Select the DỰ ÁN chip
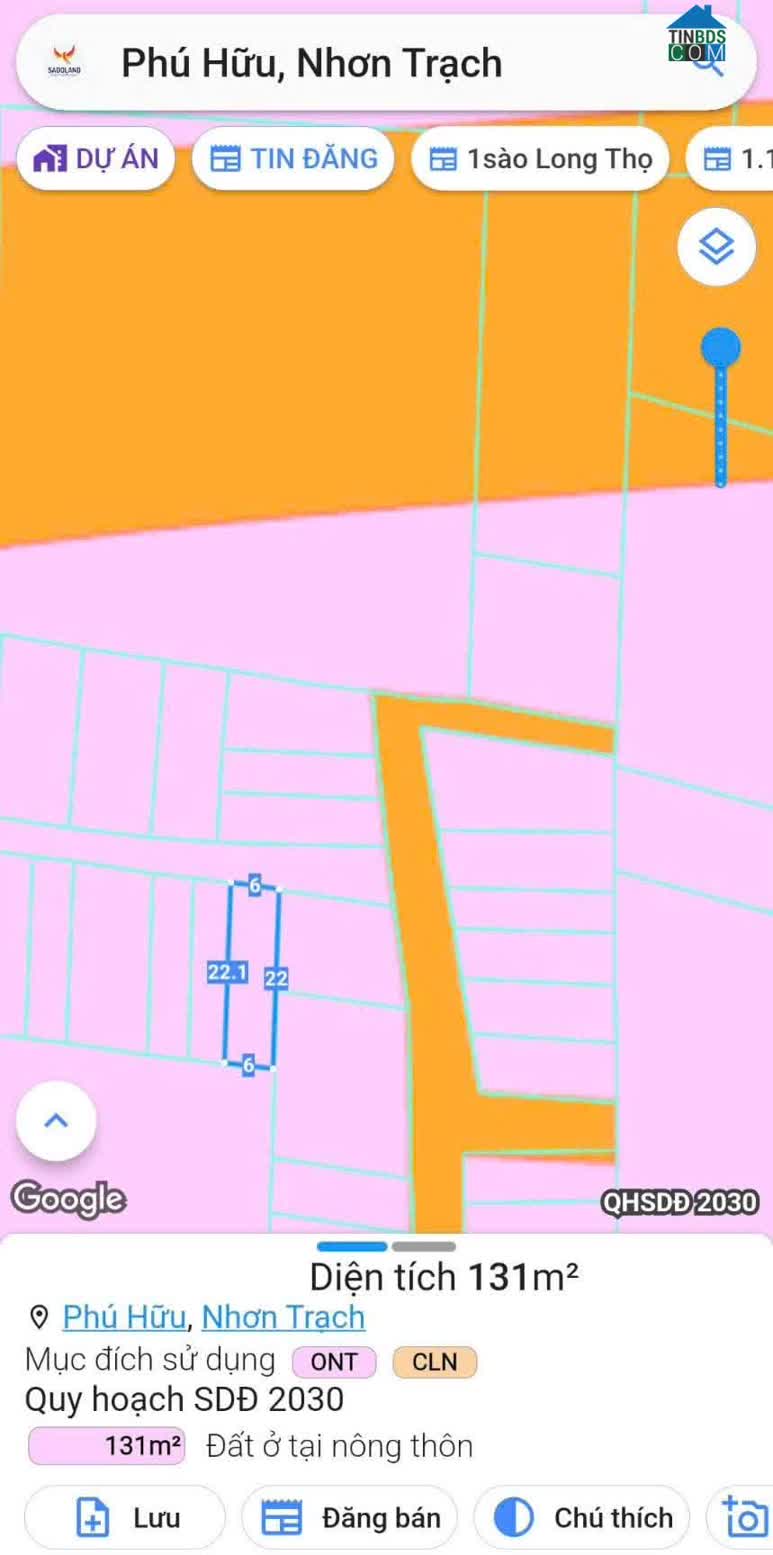The image size is (773, 1555). pos(96,159)
